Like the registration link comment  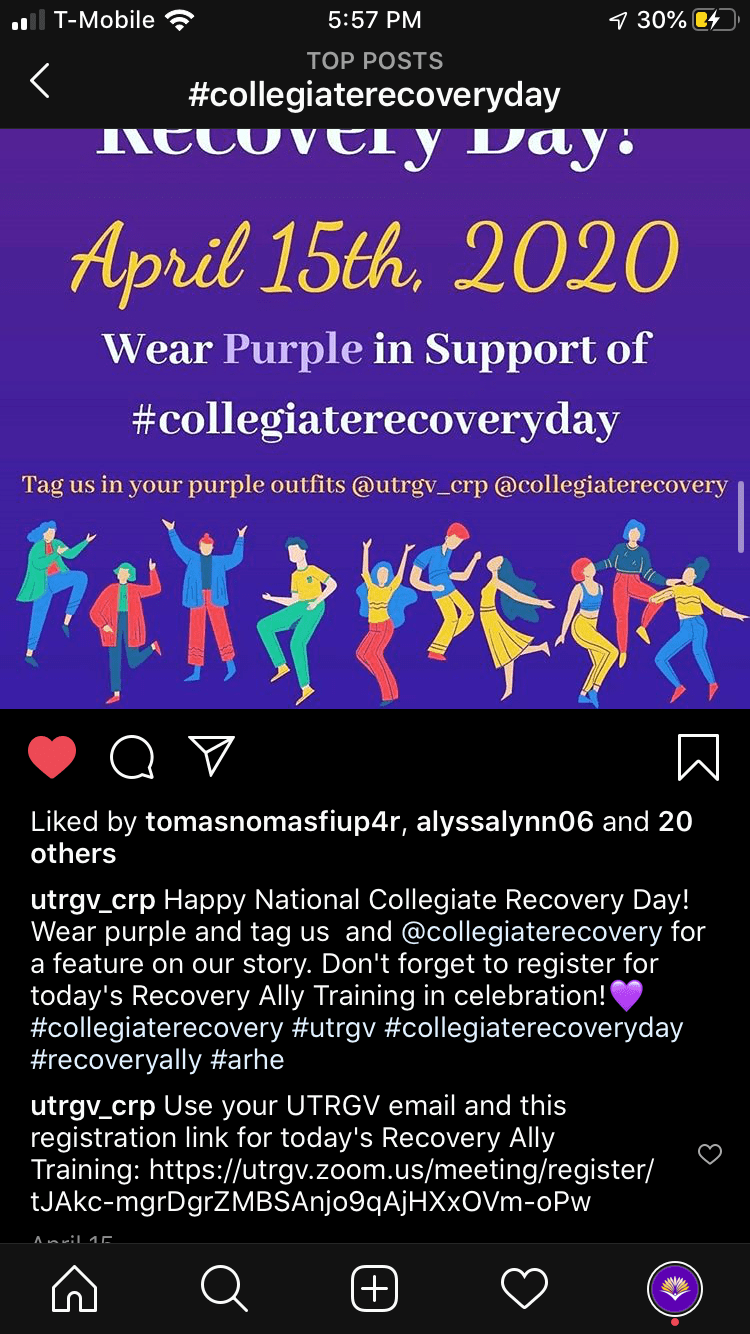click(x=709, y=1155)
